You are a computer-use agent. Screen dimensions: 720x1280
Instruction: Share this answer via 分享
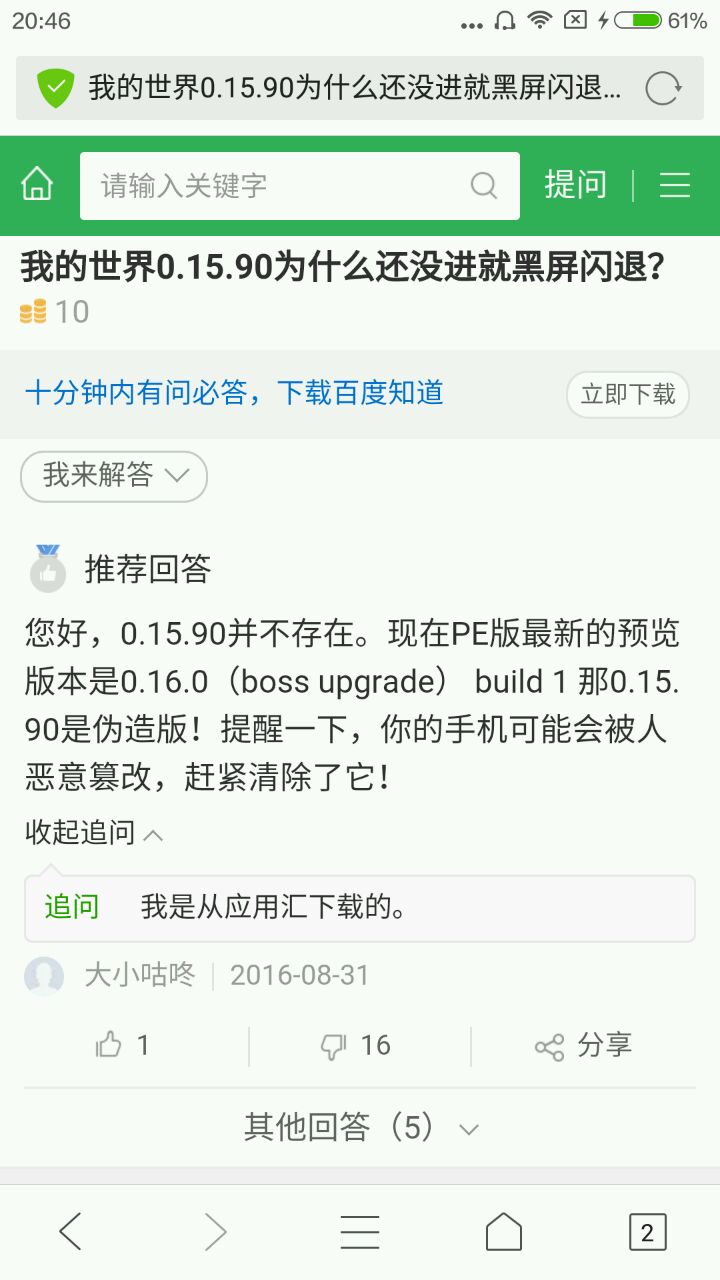click(x=583, y=1046)
